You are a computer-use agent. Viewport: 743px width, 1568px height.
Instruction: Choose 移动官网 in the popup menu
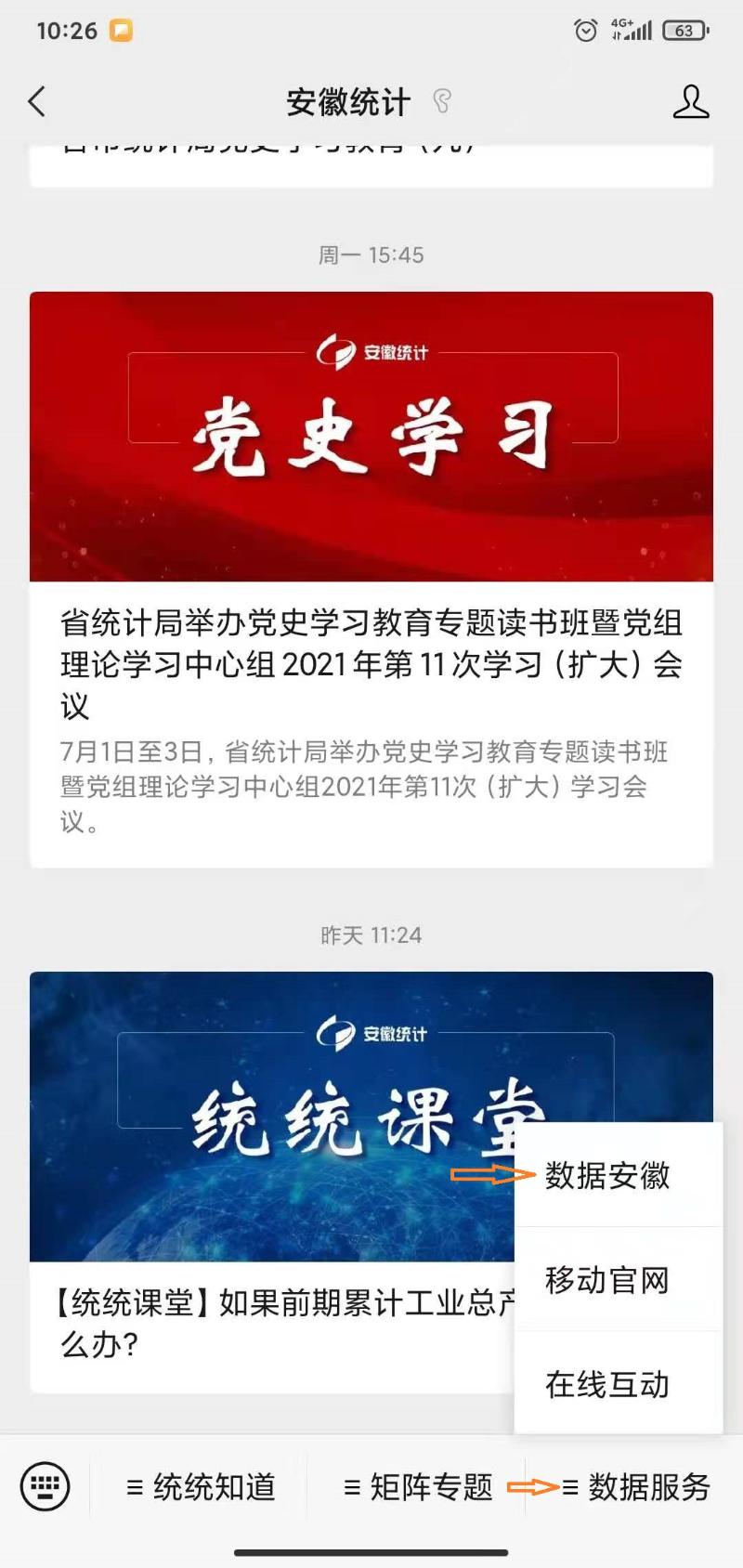607,1280
